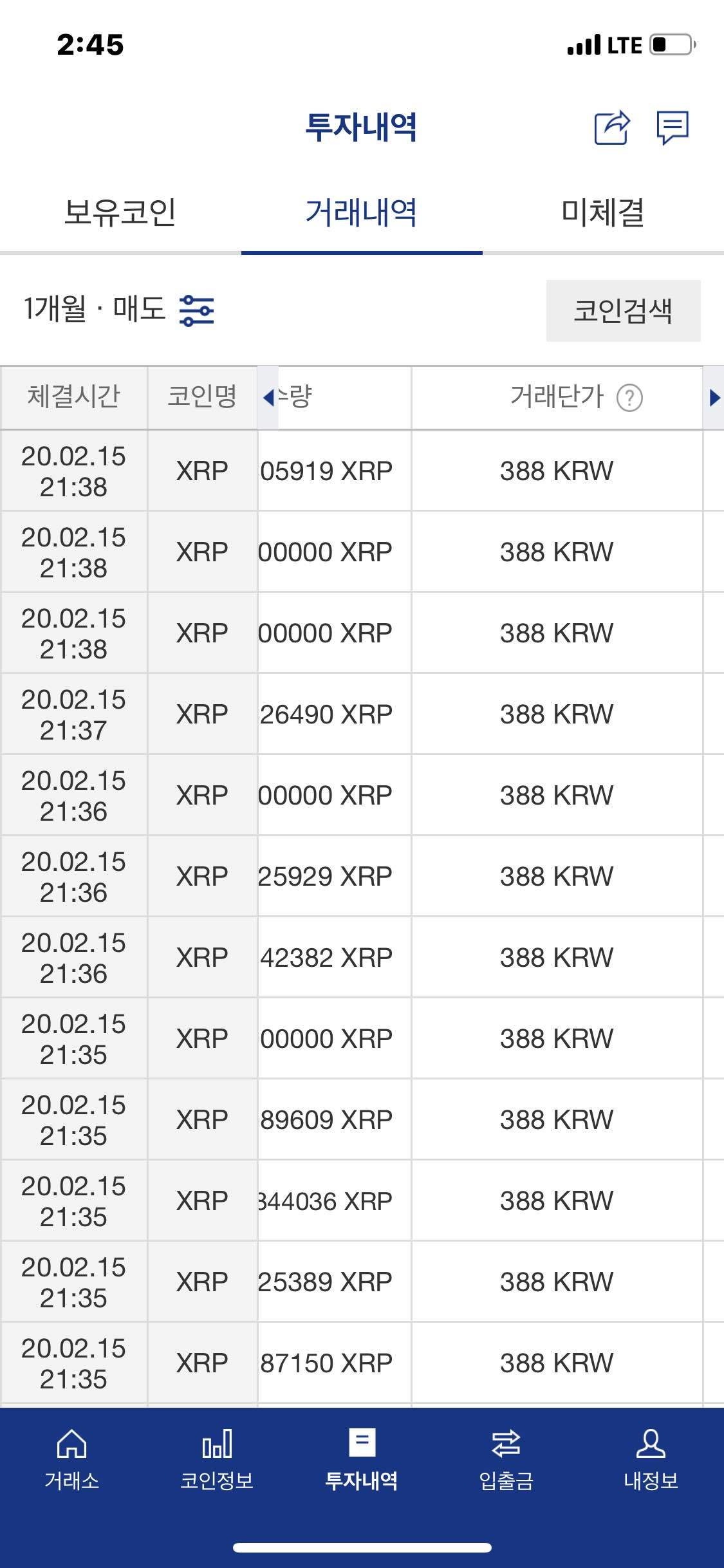Tap the left arrow in the table header

coord(268,398)
